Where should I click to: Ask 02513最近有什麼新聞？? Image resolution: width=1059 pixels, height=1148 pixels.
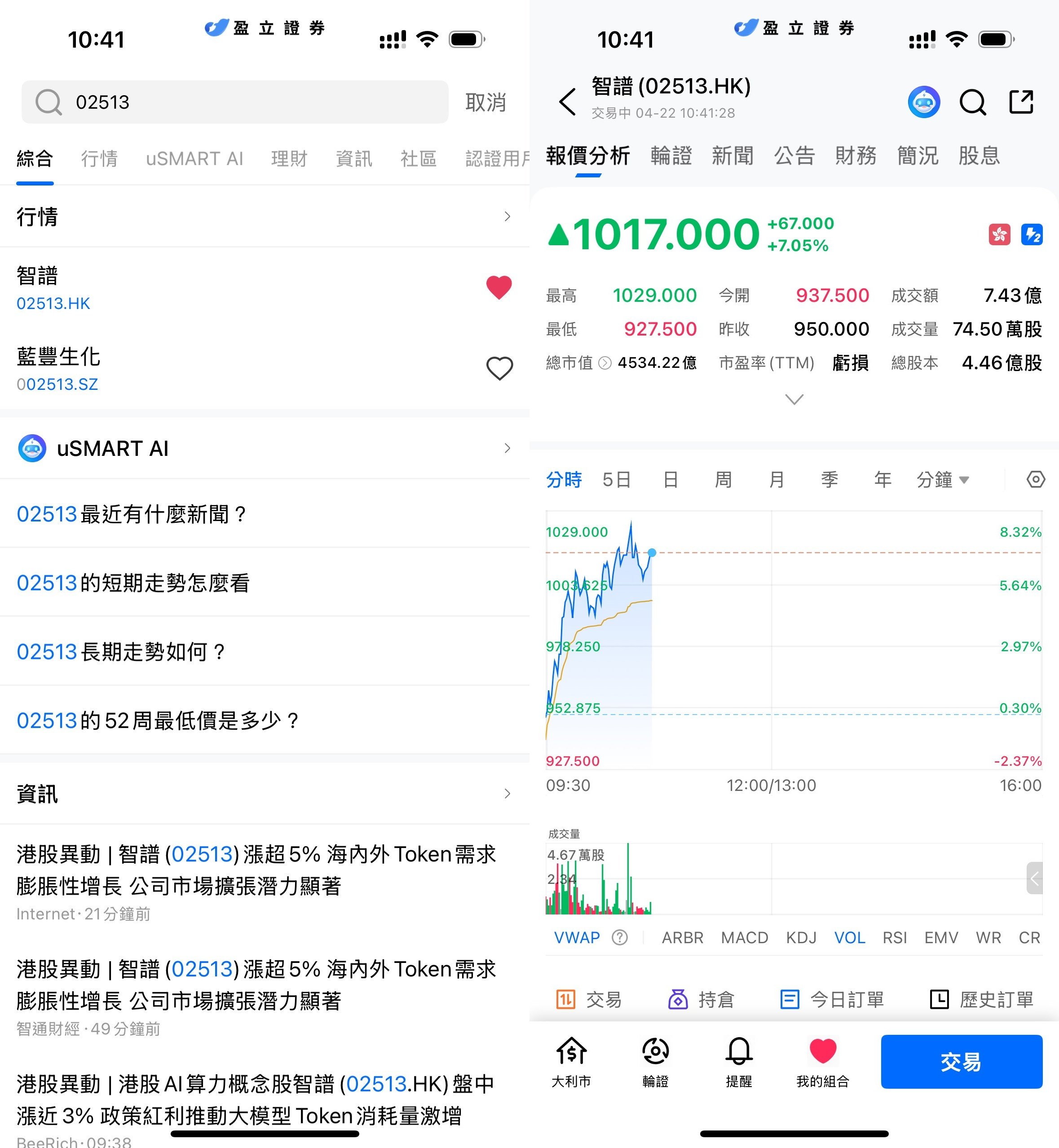[132, 514]
